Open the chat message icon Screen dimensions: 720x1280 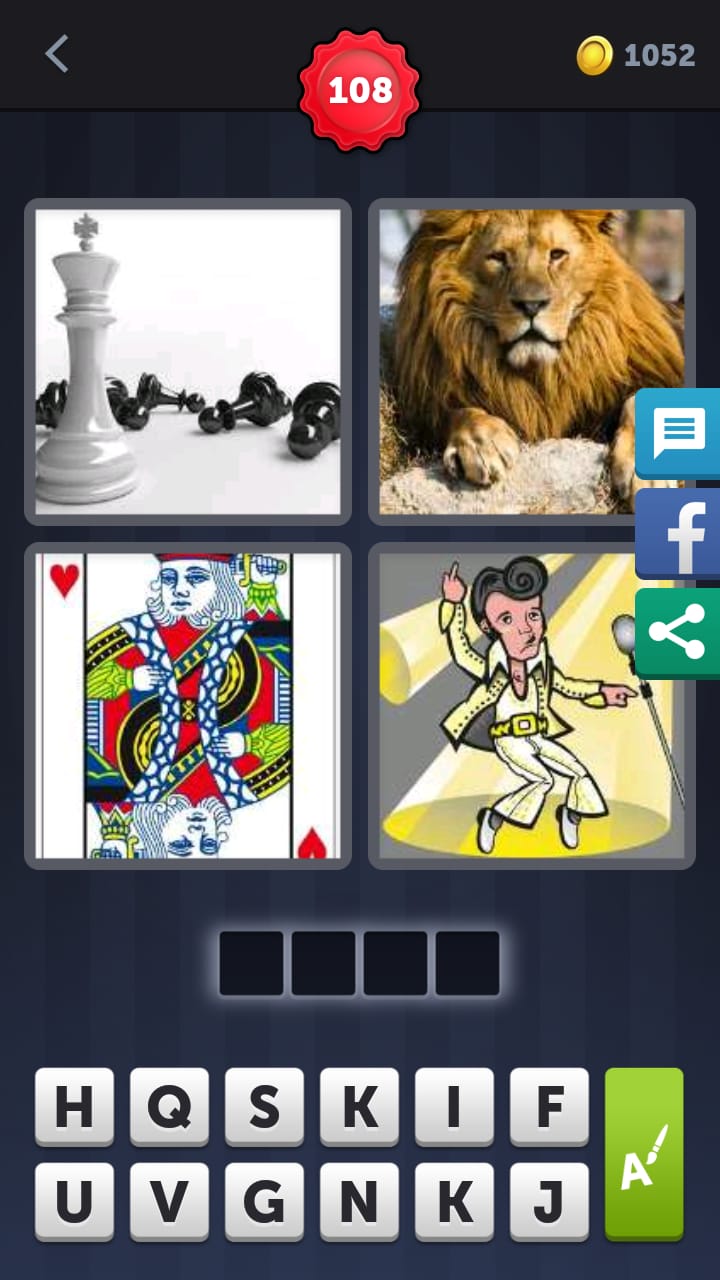677,433
